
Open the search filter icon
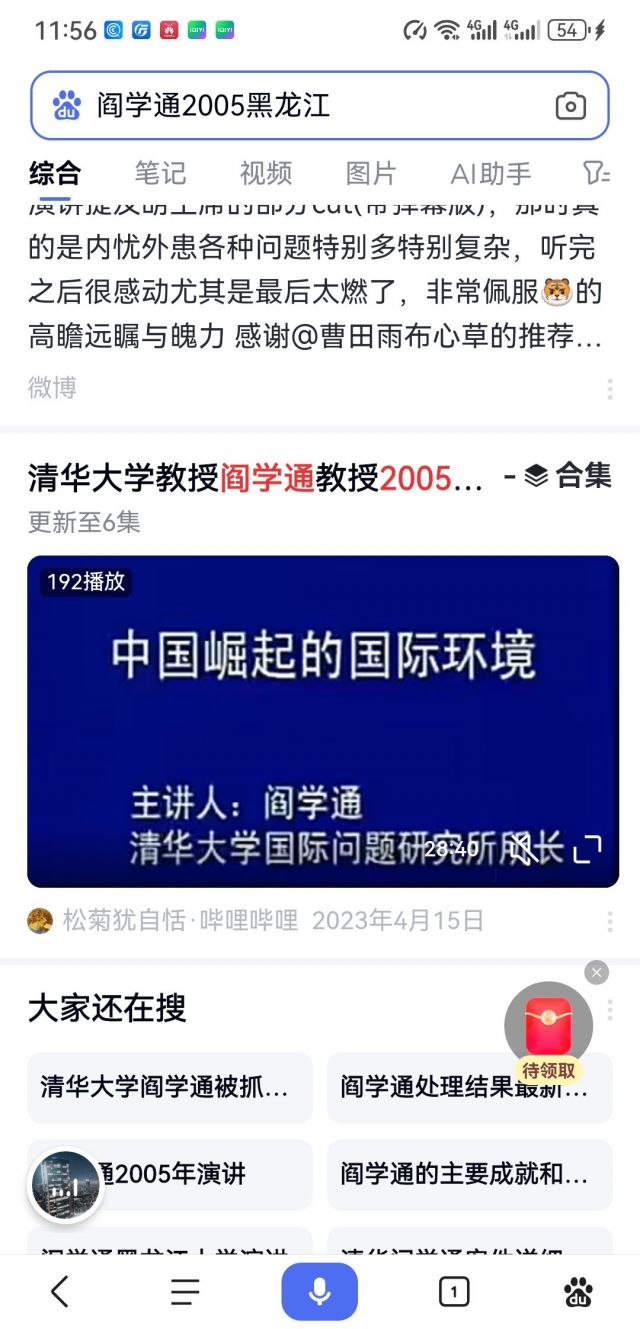(x=596, y=173)
